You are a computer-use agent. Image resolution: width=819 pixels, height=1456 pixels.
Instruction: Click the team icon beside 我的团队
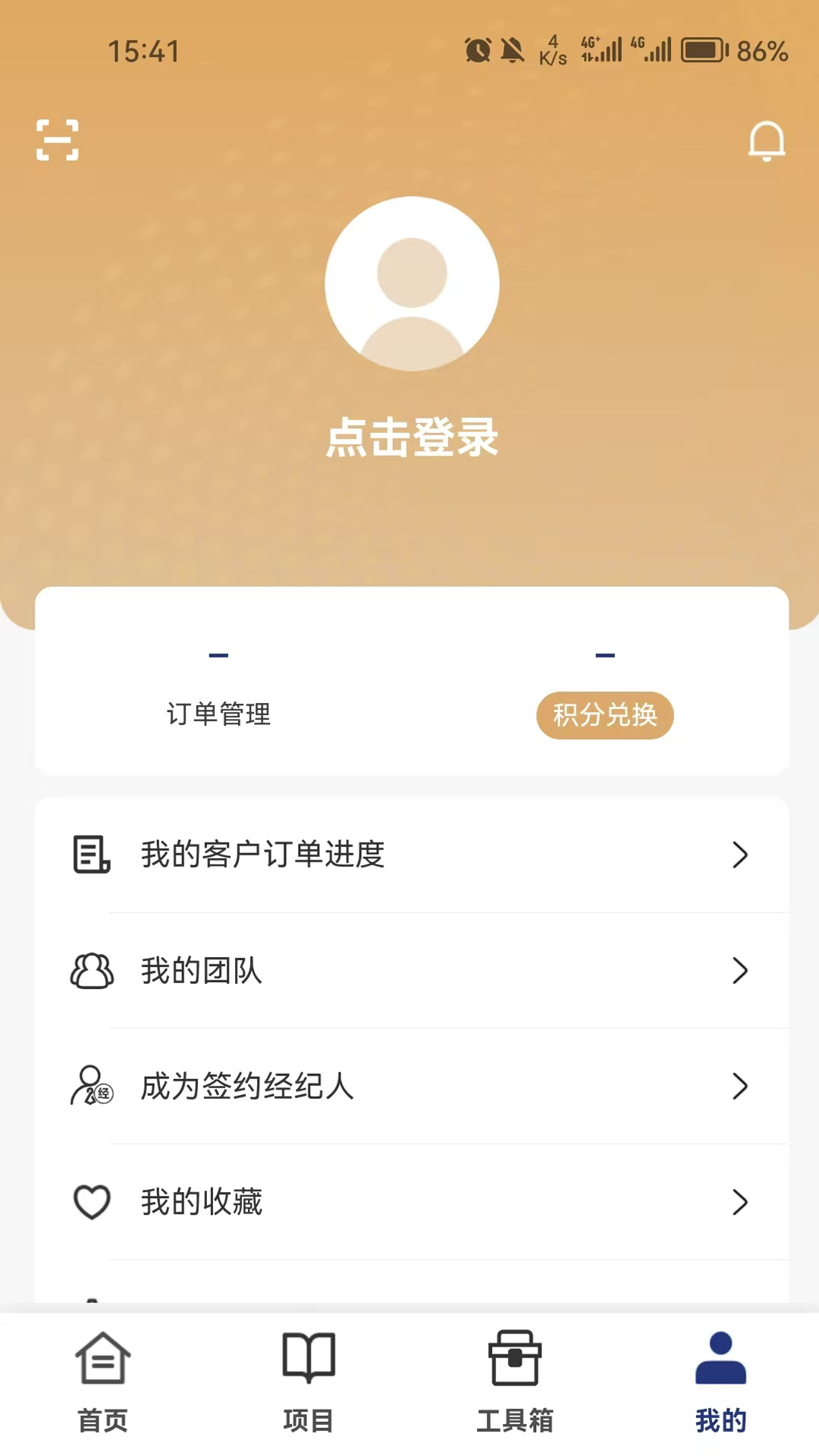(91, 971)
